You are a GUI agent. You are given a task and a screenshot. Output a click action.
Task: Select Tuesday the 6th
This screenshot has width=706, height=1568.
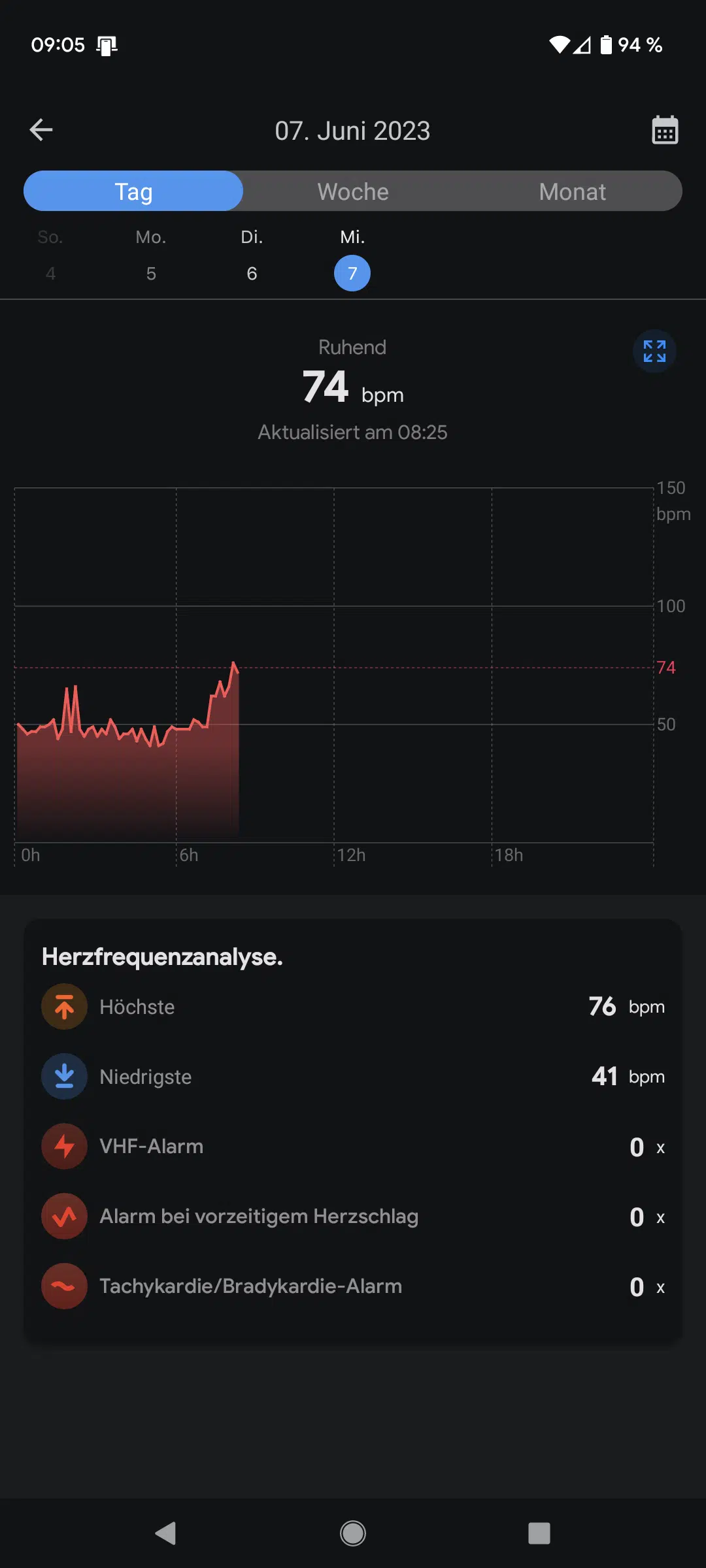(x=252, y=255)
